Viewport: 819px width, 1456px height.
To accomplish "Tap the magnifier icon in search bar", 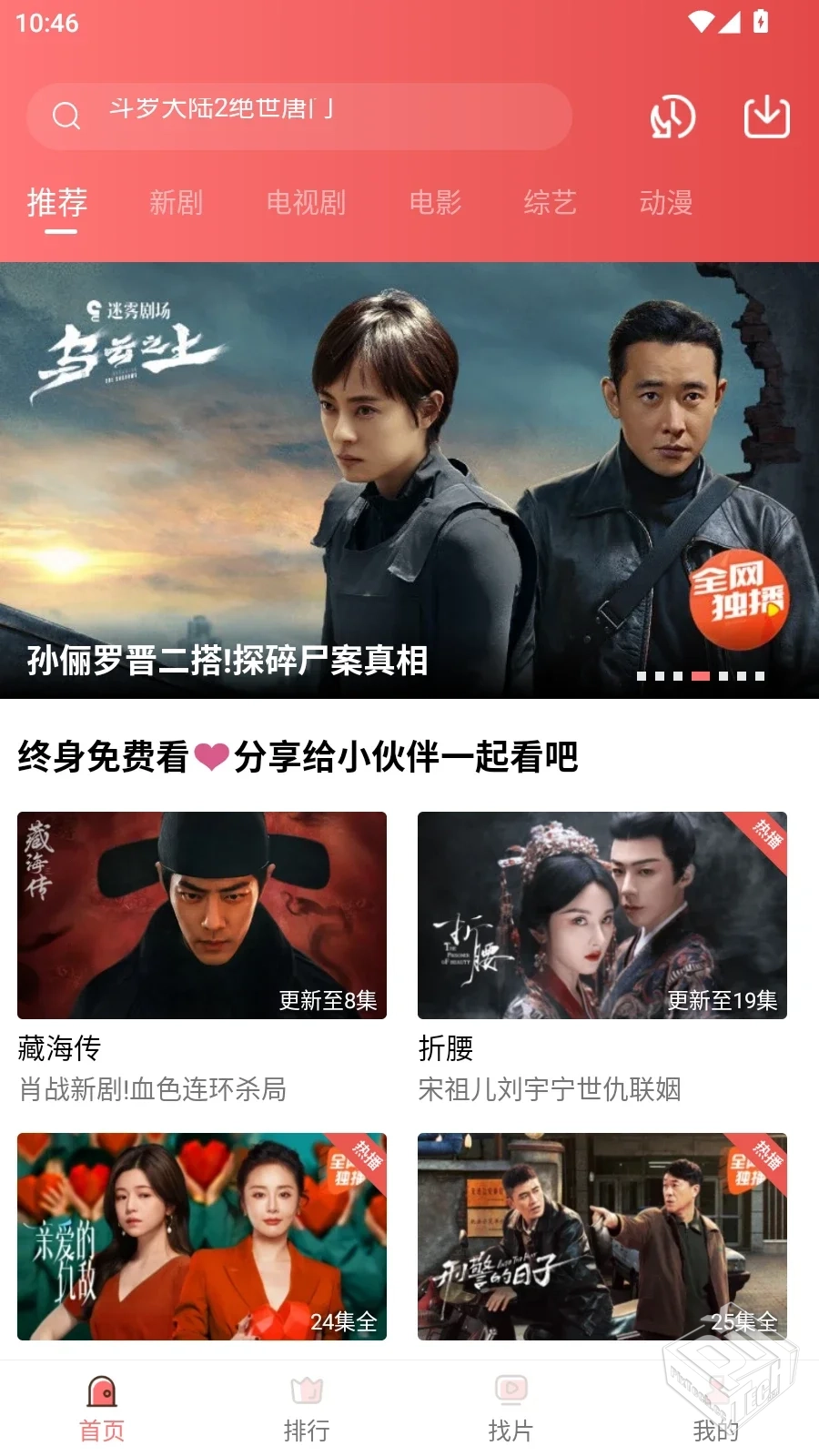I will pos(65,116).
